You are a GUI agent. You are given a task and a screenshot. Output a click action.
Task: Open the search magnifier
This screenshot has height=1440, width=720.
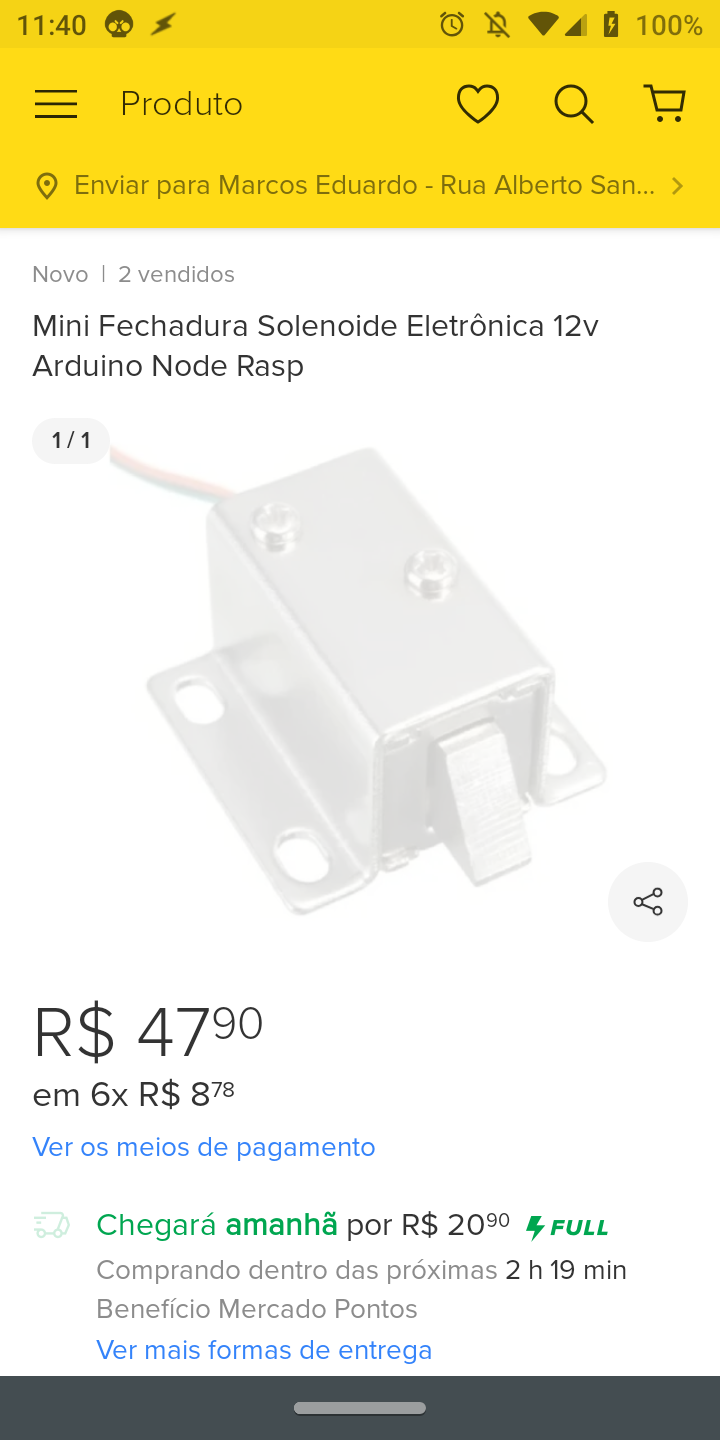click(x=574, y=104)
